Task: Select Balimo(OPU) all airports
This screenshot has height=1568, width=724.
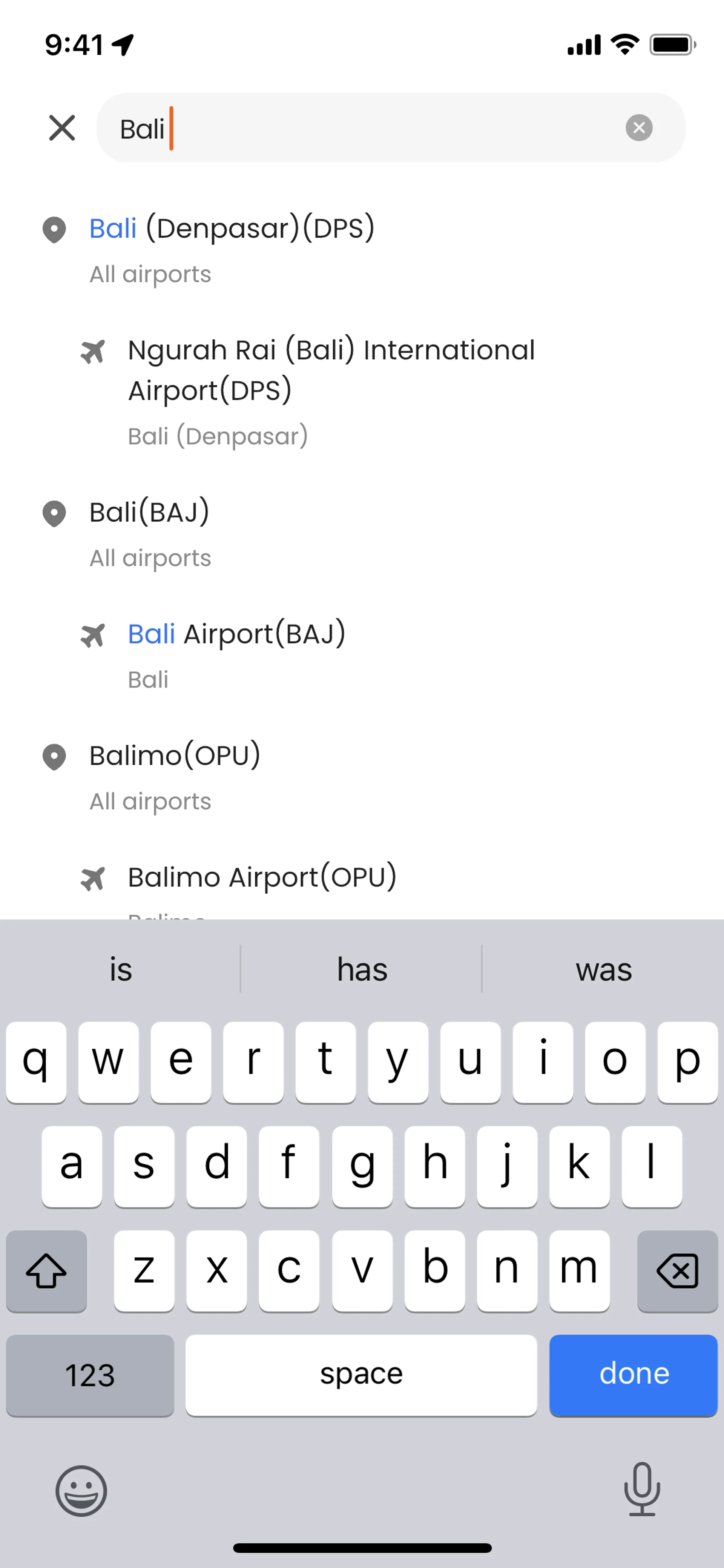Action: (x=362, y=777)
